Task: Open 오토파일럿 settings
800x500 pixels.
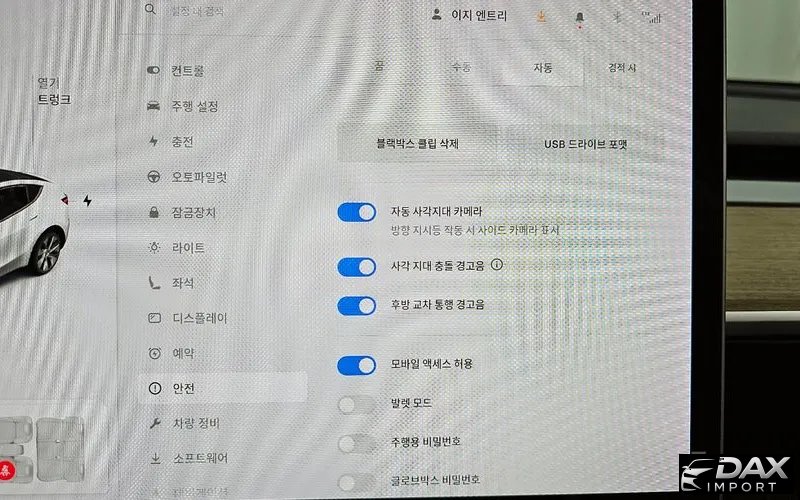Action: coord(198,177)
